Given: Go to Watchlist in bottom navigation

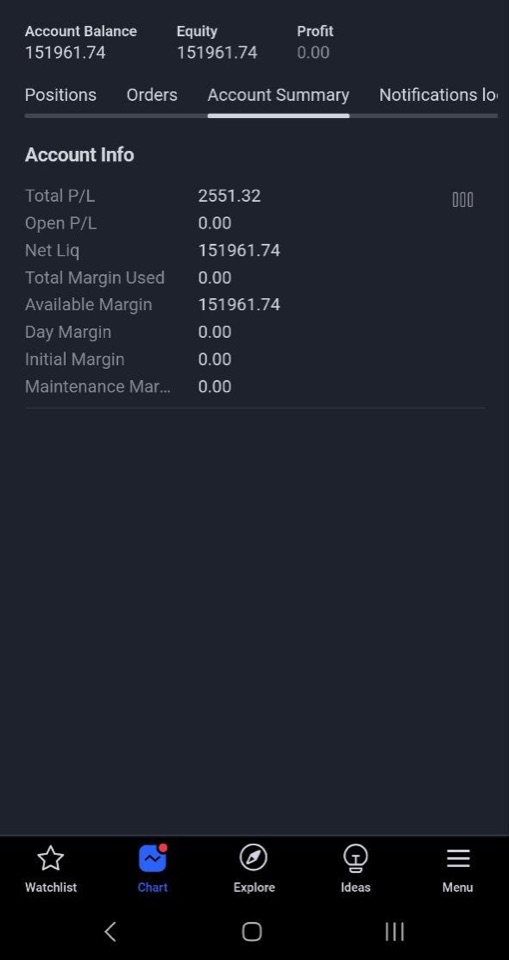Looking at the screenshot, I should 51,869.
